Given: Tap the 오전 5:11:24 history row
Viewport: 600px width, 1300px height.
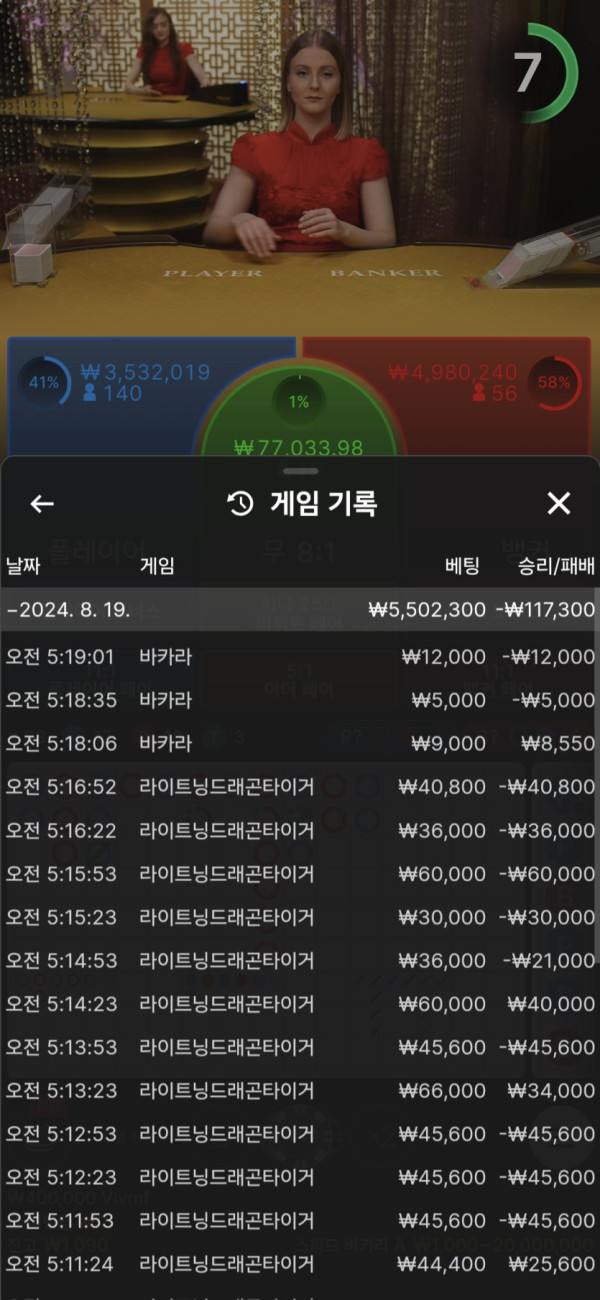Looking at the screenshot, I should pos(300,1264).
